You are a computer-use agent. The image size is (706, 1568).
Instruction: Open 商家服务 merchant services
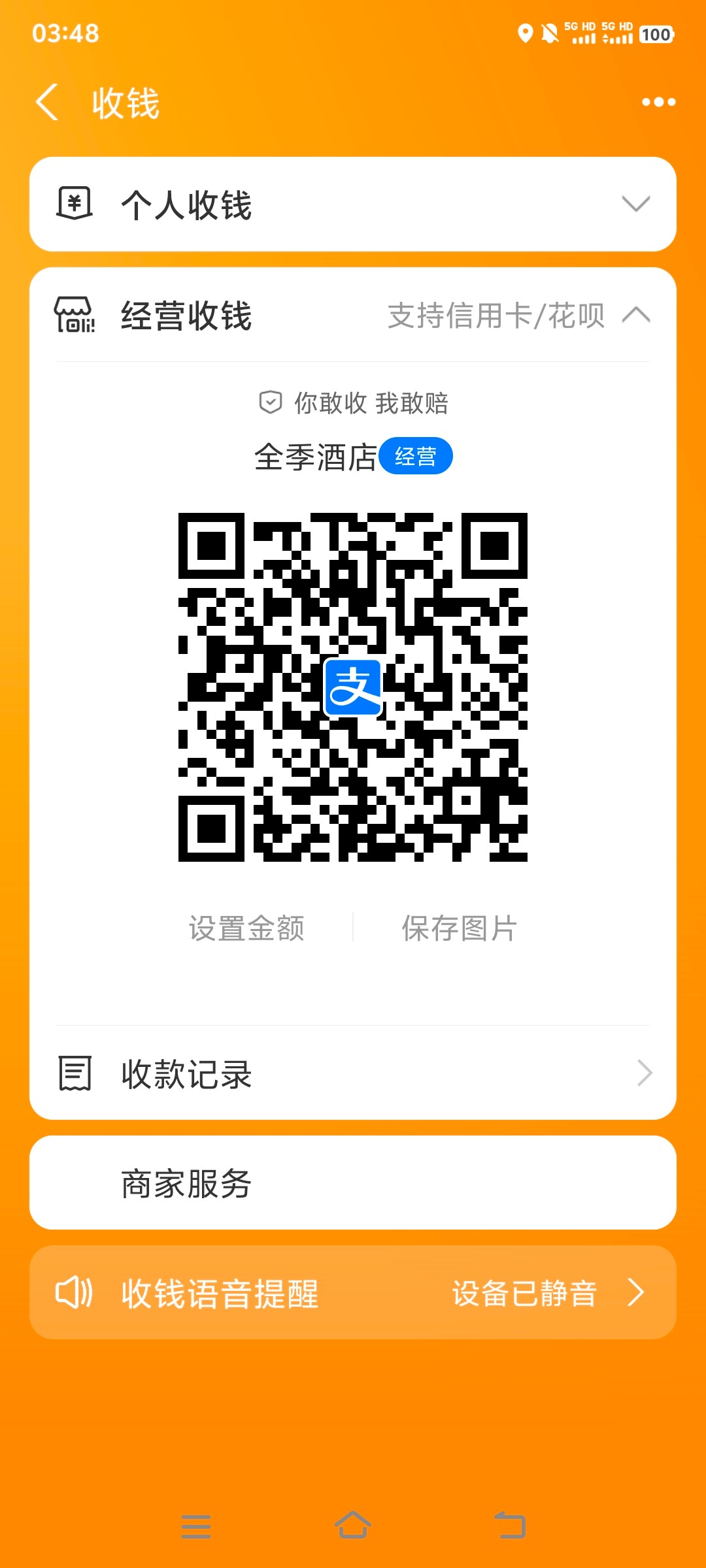[353, 1183]
